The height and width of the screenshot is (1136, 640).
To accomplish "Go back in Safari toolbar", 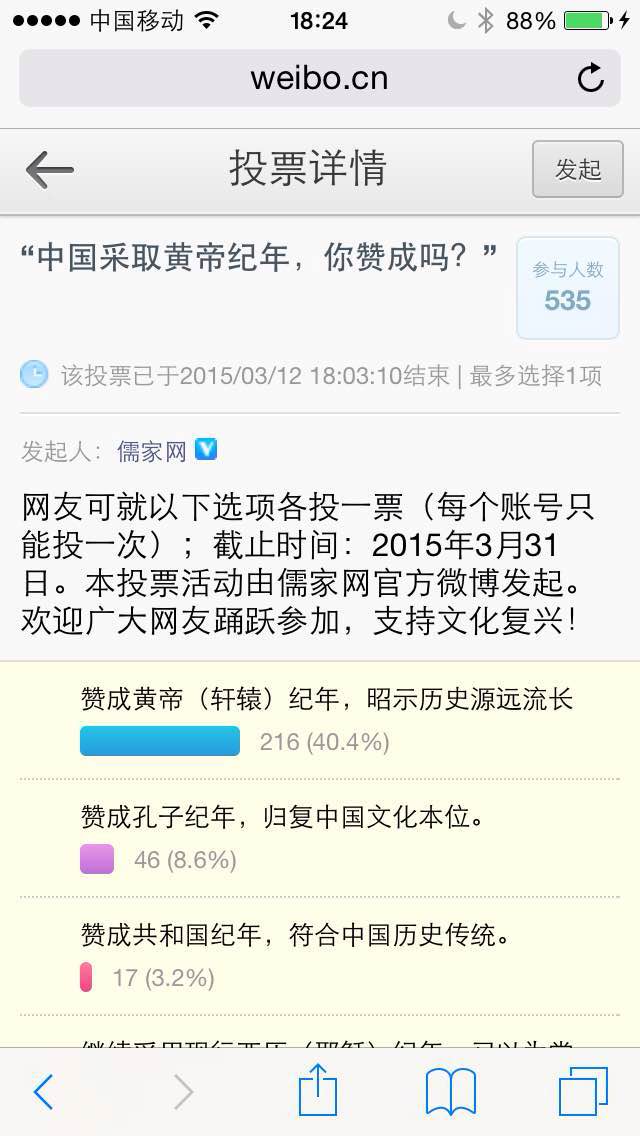I will [x=43, y=1092].
